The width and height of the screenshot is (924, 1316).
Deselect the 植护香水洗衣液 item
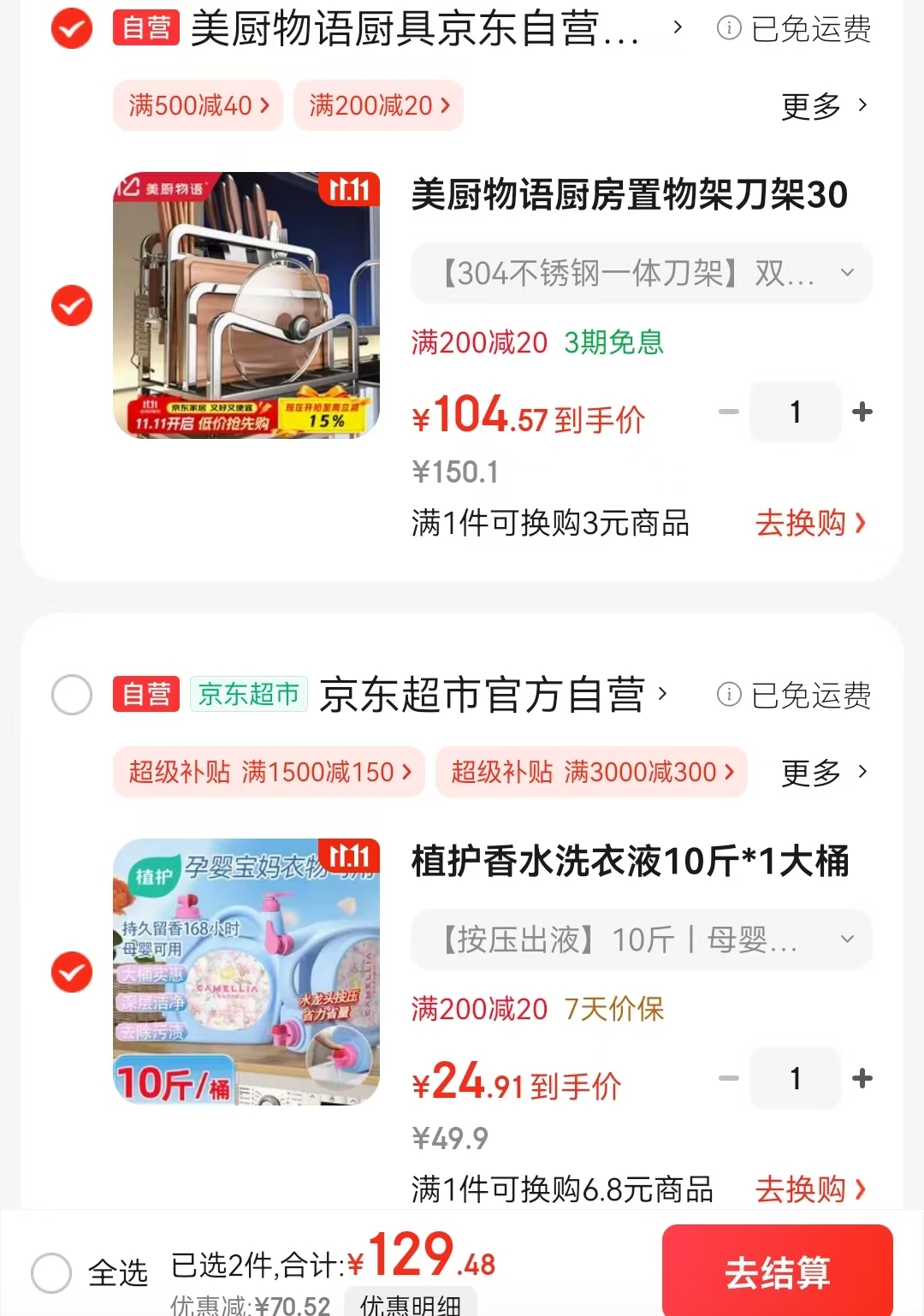coord(72,972)
